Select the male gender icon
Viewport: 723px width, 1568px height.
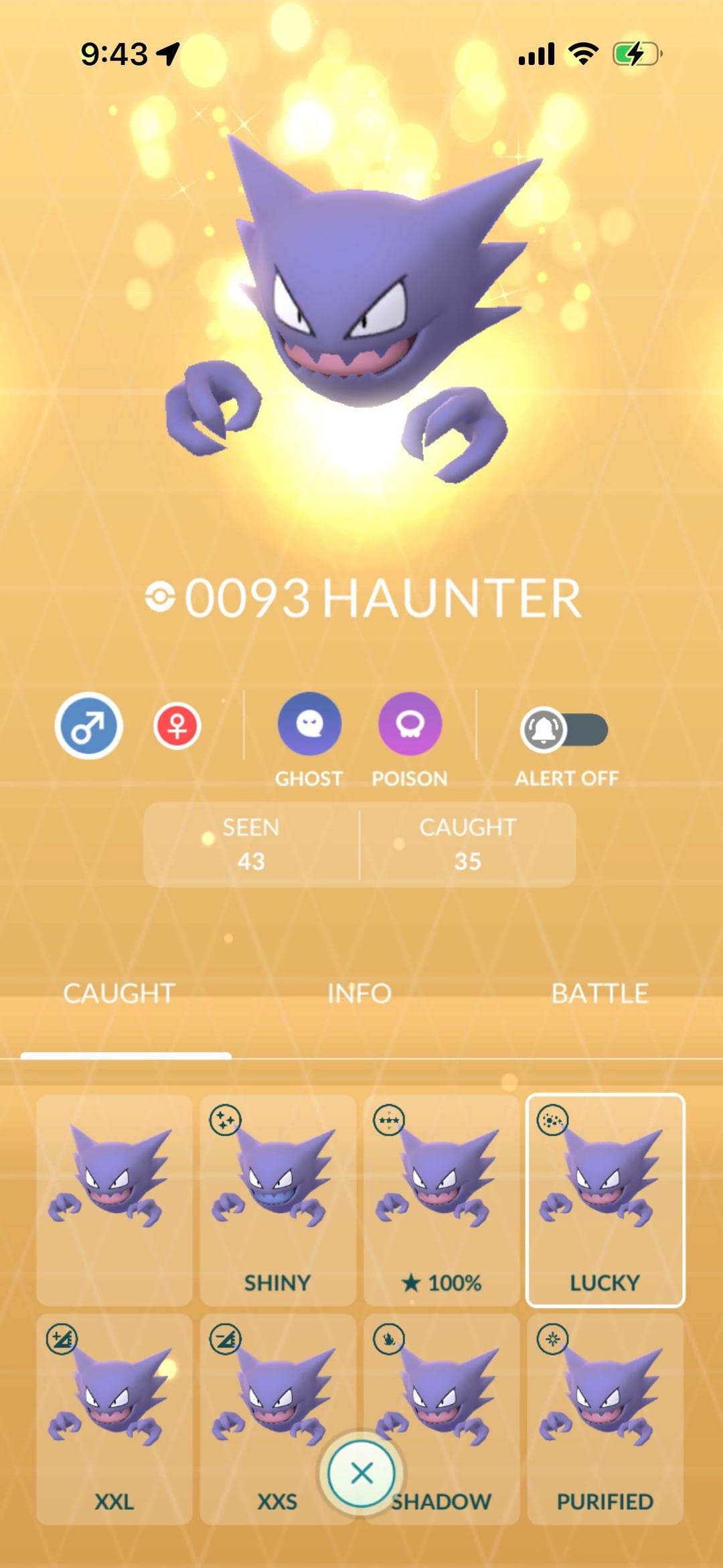pos(88,725)
